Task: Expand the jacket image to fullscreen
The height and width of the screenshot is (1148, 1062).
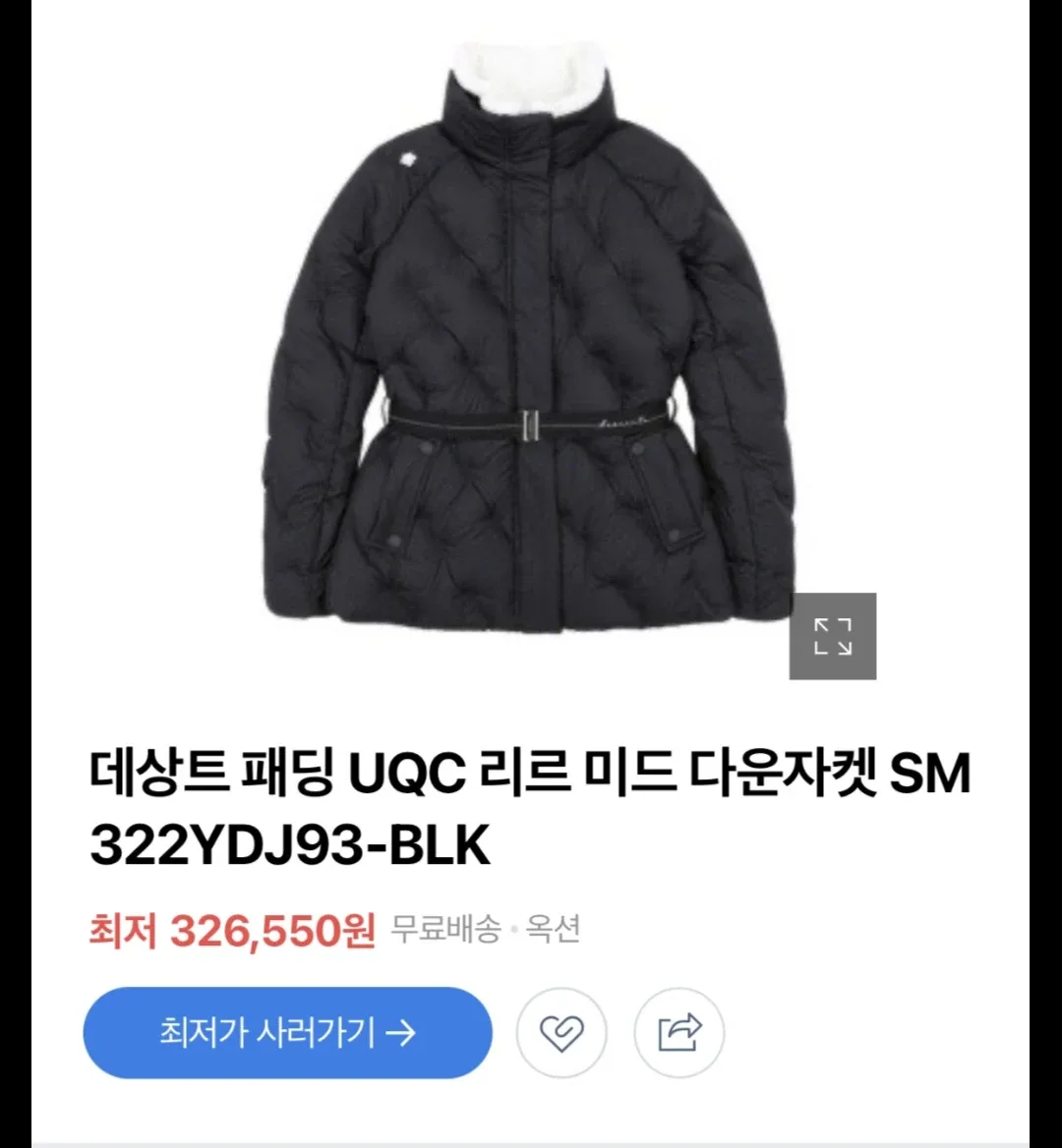Action: 832,636
